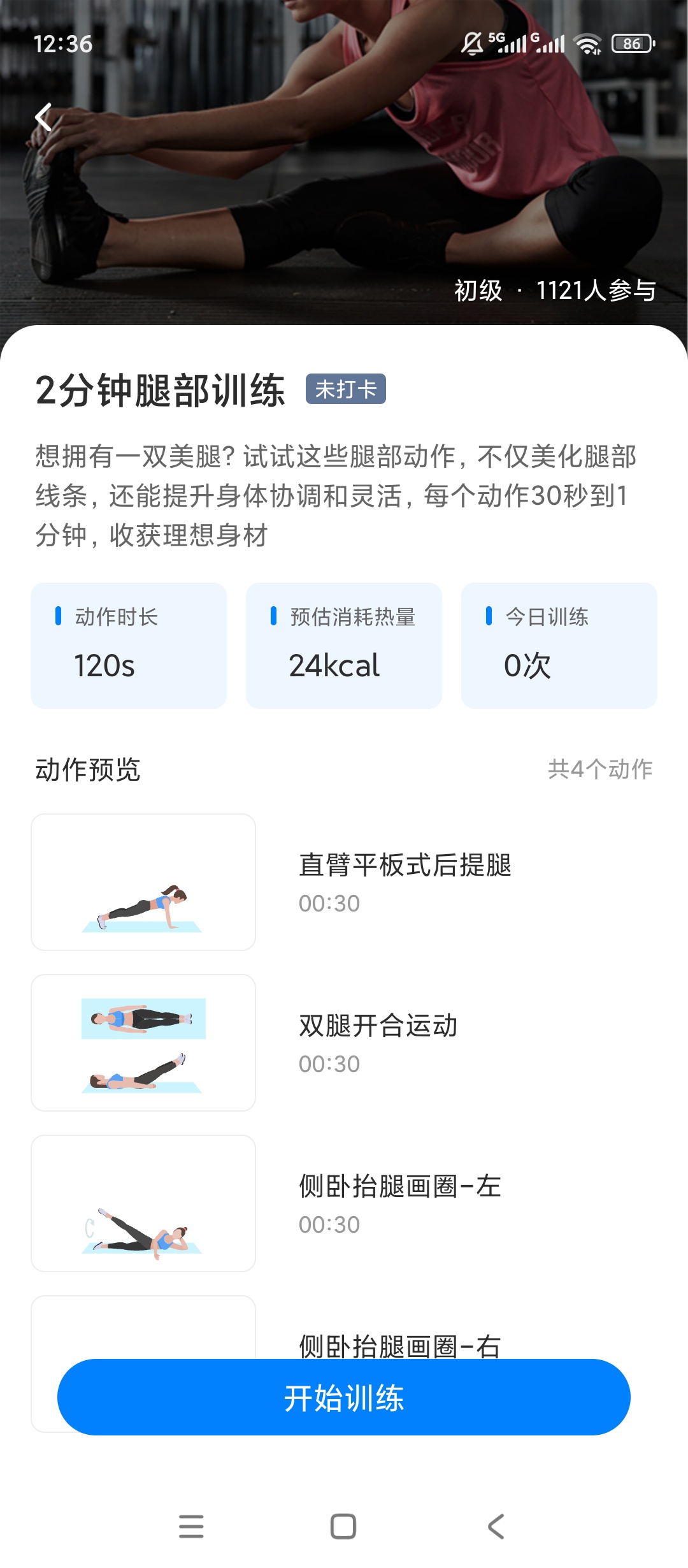Screen dimensions: 688x1568
Task: Go back using the top-left arrow
Action: click(43, 117)
